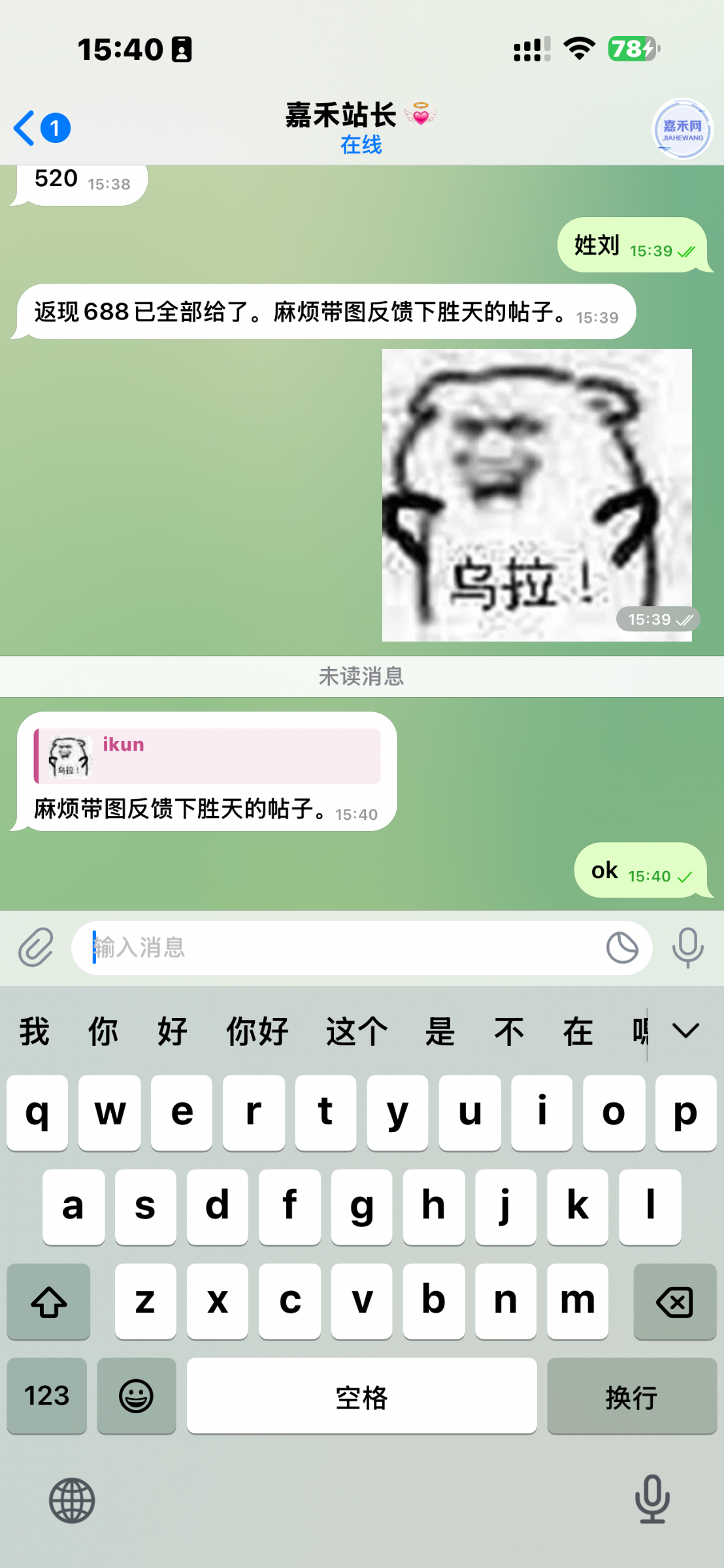Pick the 你好 keyboard suggestion
Viewport: 724px width, 1568px height.
[257, 1032]
